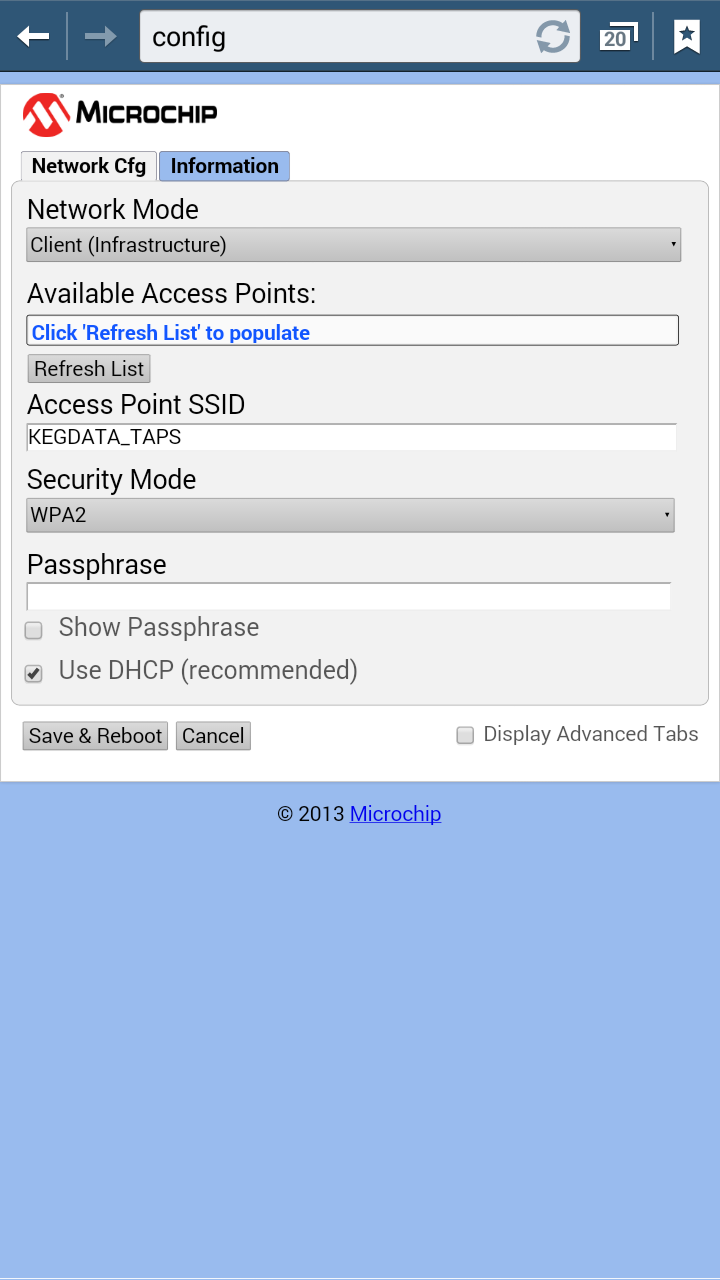Open the Security Mode dropdown

[350, 516]
